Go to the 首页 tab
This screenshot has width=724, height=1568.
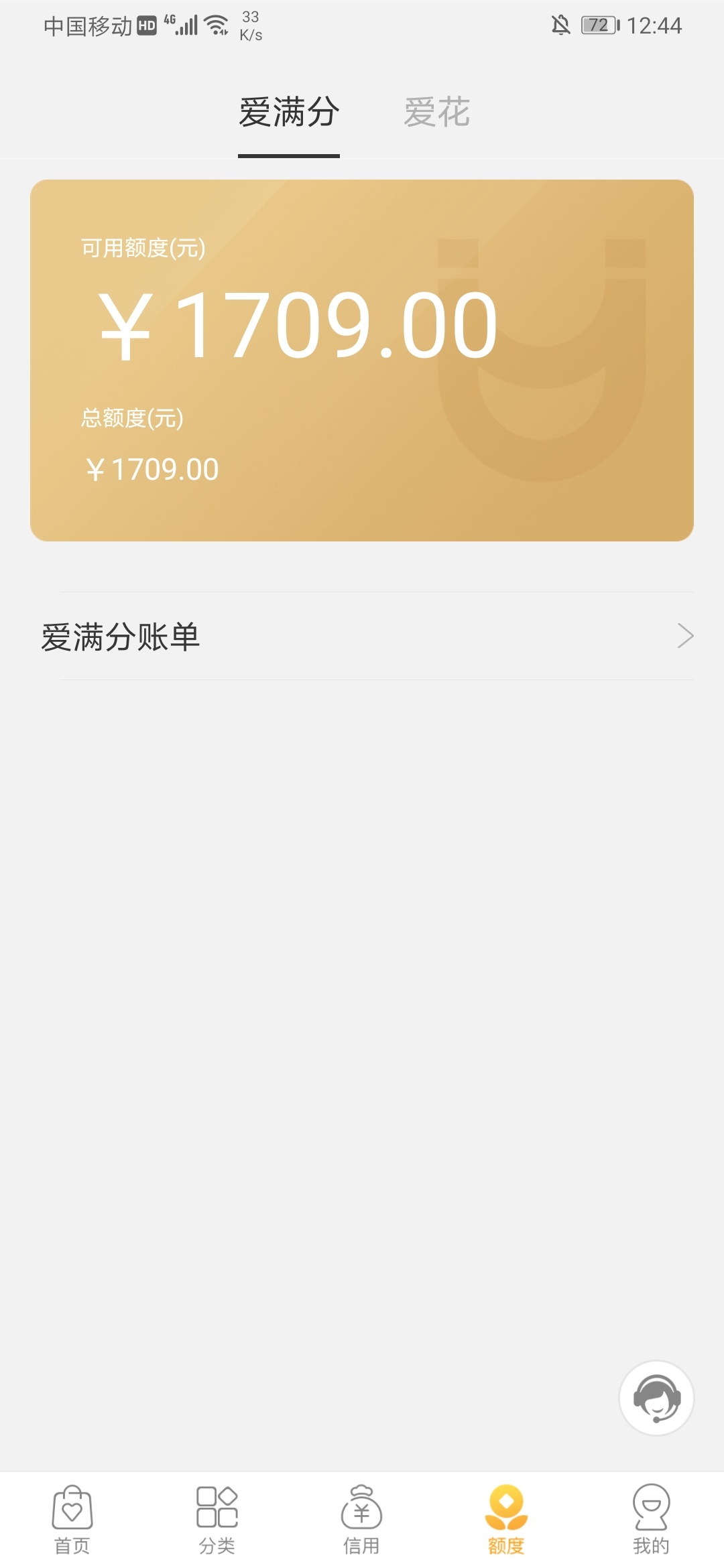[x=72, y=1520]
